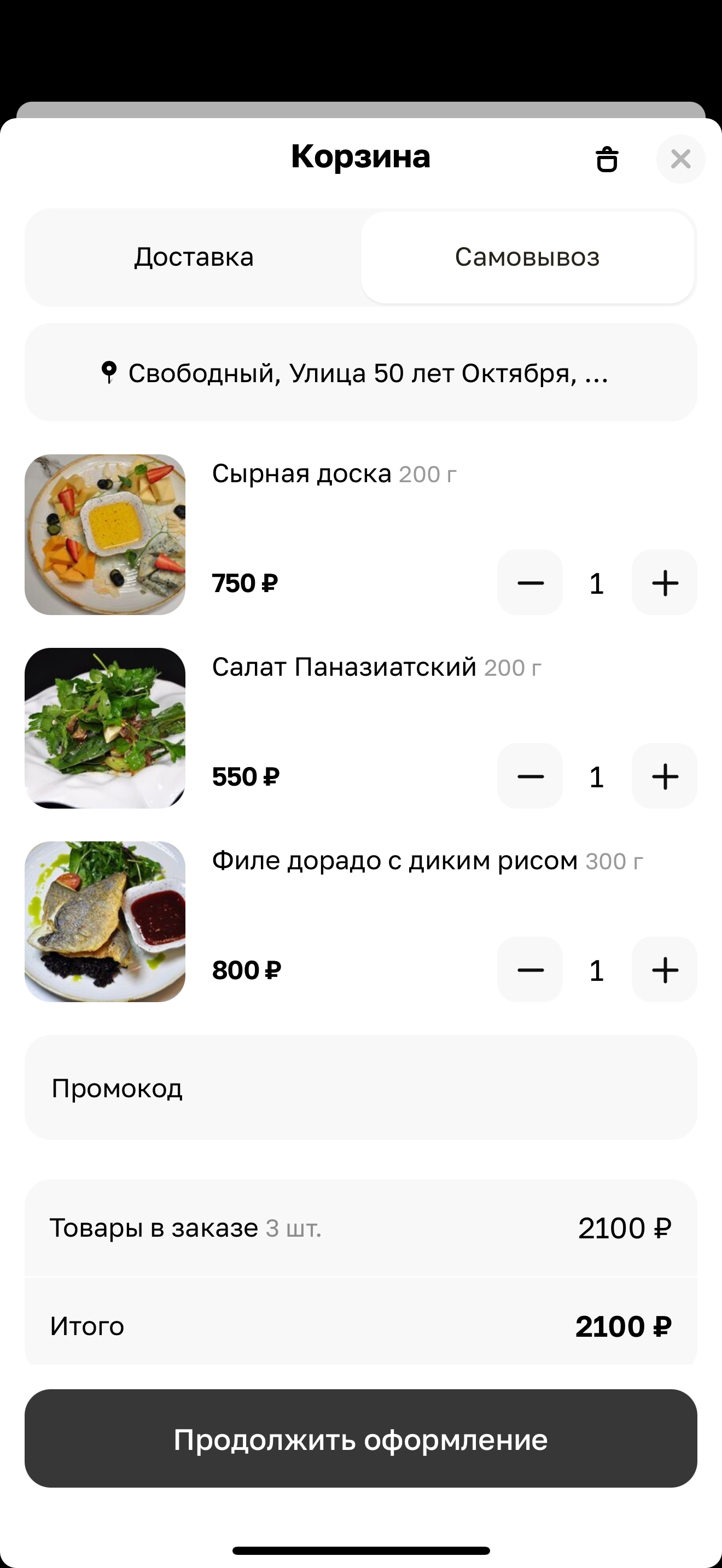
Task: View the Салат Паназиатский dish photo
Action: pos(104,728)
